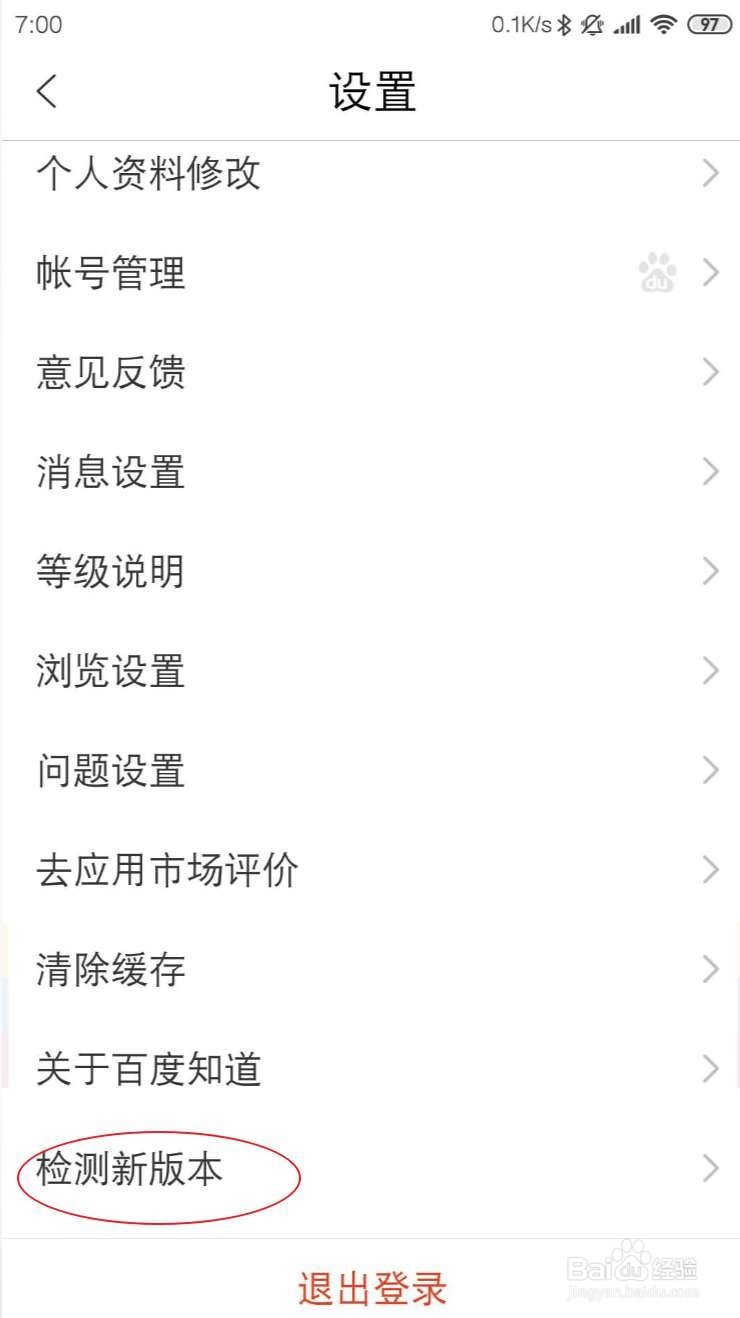Expand 等级说明 using the right arrow
Screen dimensions: 740x1318
point(711,571)
